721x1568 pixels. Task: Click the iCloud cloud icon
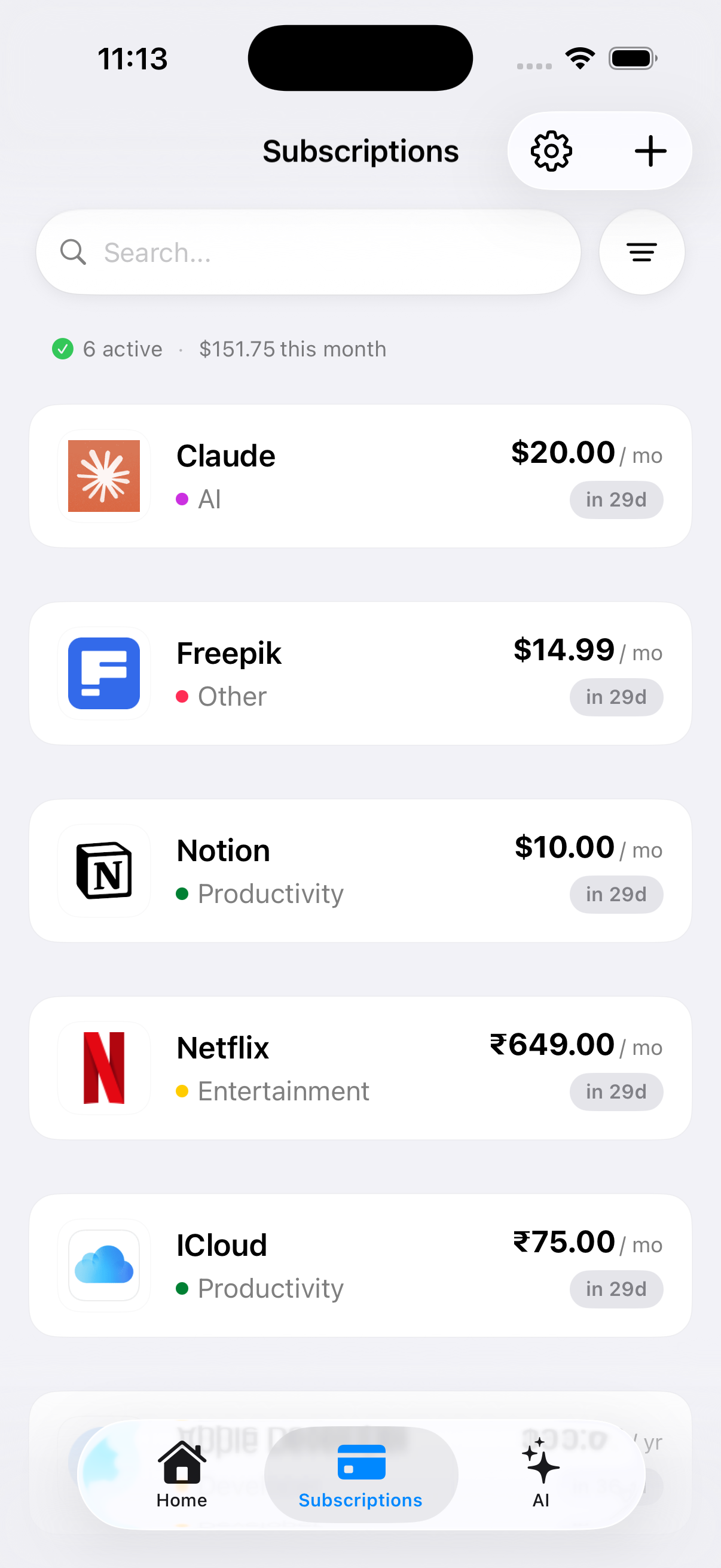point(103,1265)
